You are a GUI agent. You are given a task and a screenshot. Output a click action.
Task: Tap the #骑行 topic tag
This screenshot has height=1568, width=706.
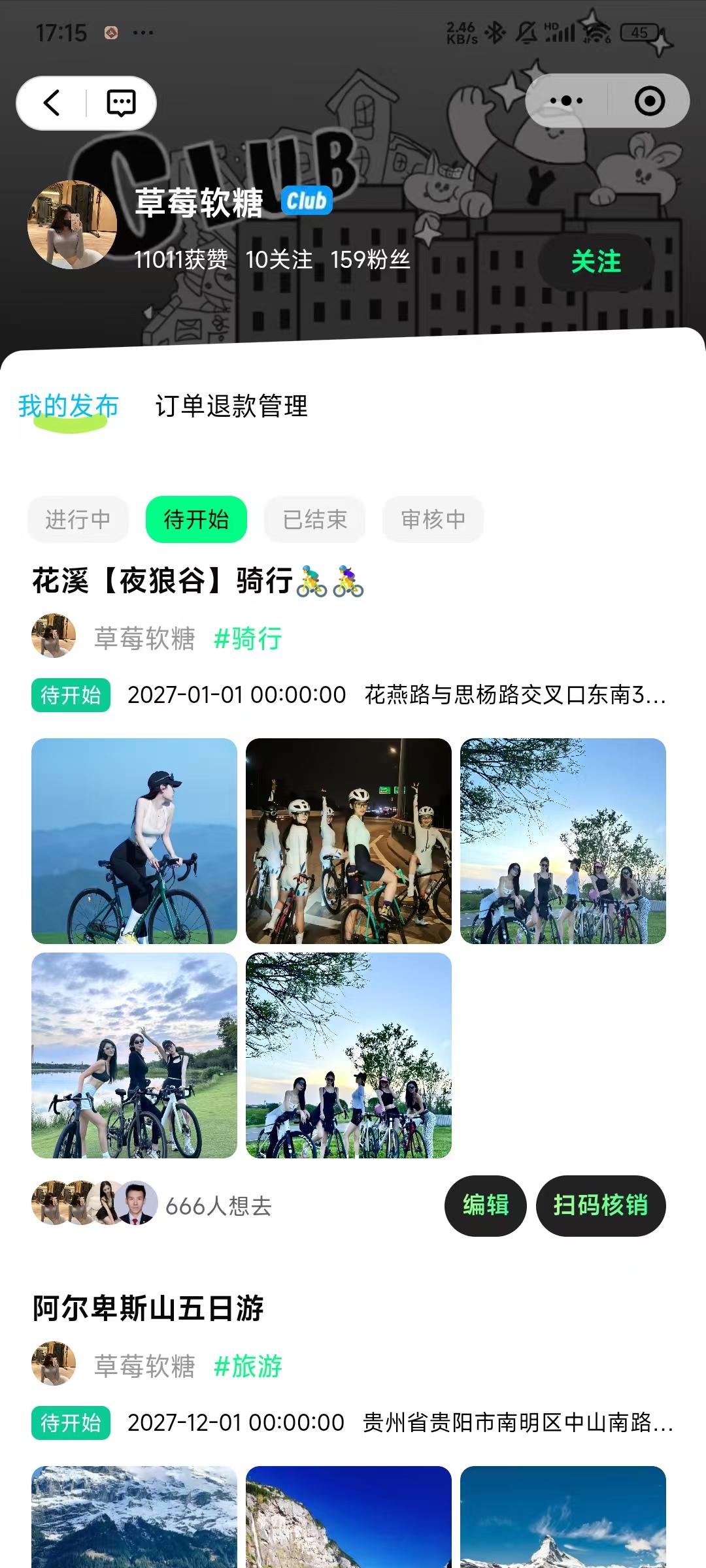tap(248, 638)
